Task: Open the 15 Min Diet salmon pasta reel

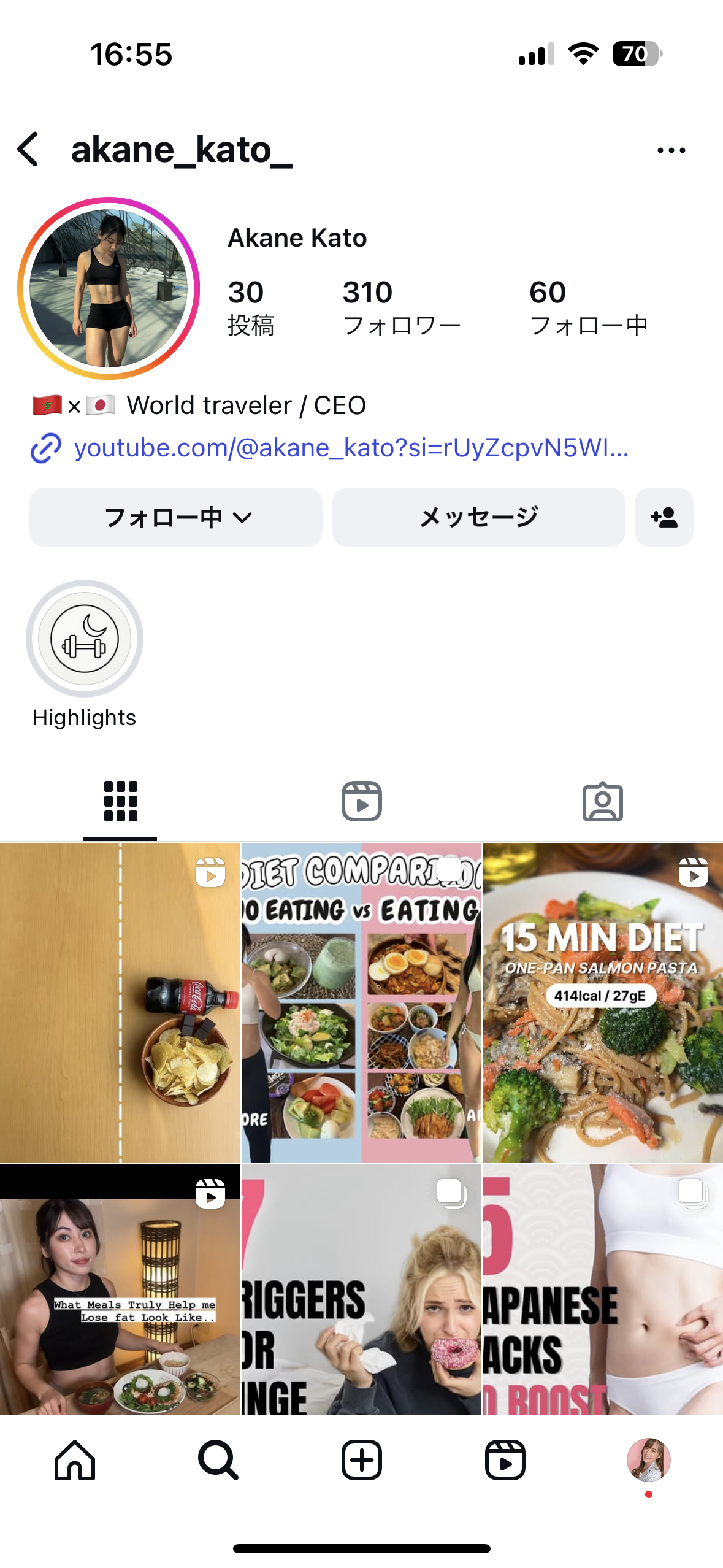Action: (x=603, y=1002)
